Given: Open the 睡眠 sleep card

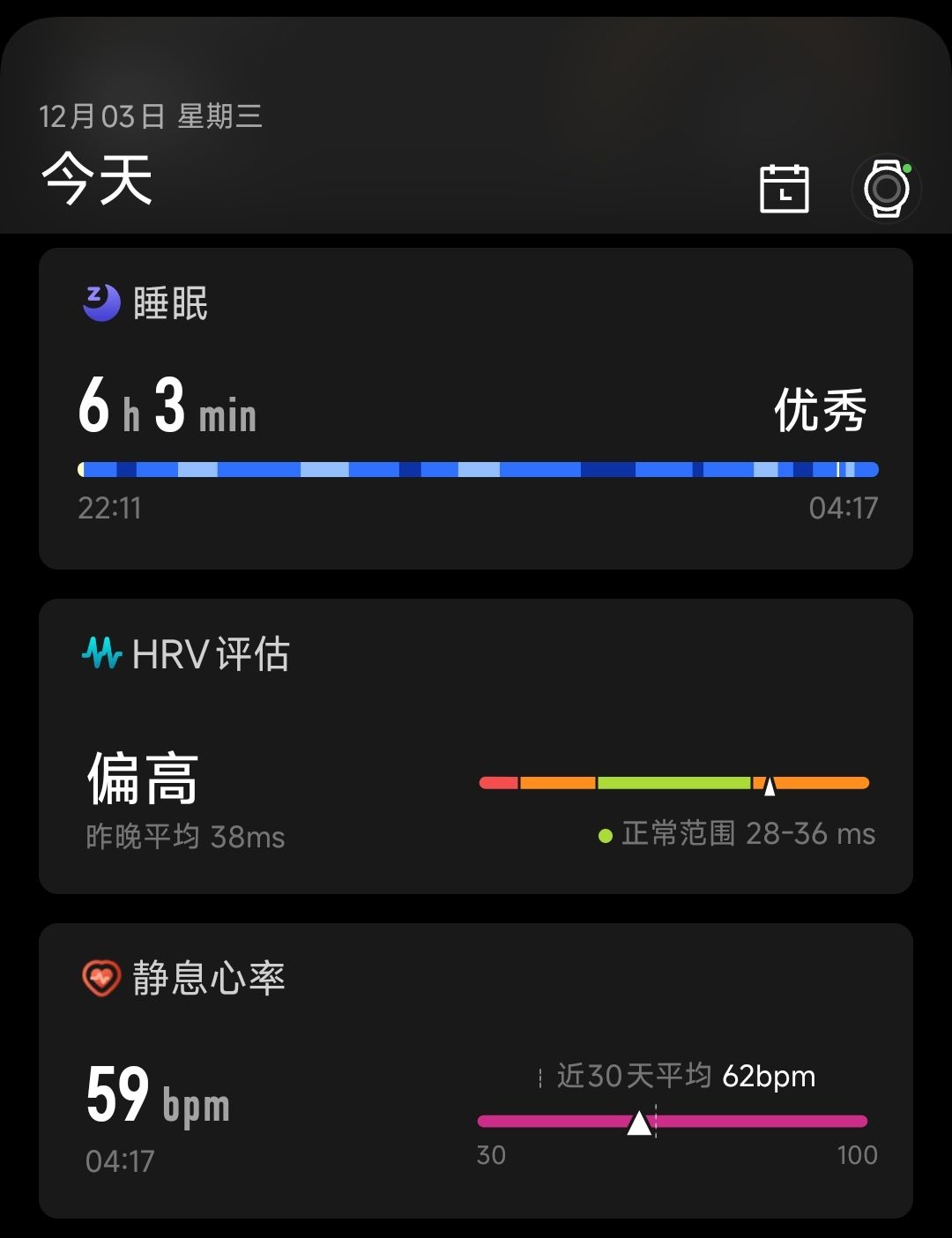Looking at the screenshot, I should pyautogui.click(x=475, y=407).
